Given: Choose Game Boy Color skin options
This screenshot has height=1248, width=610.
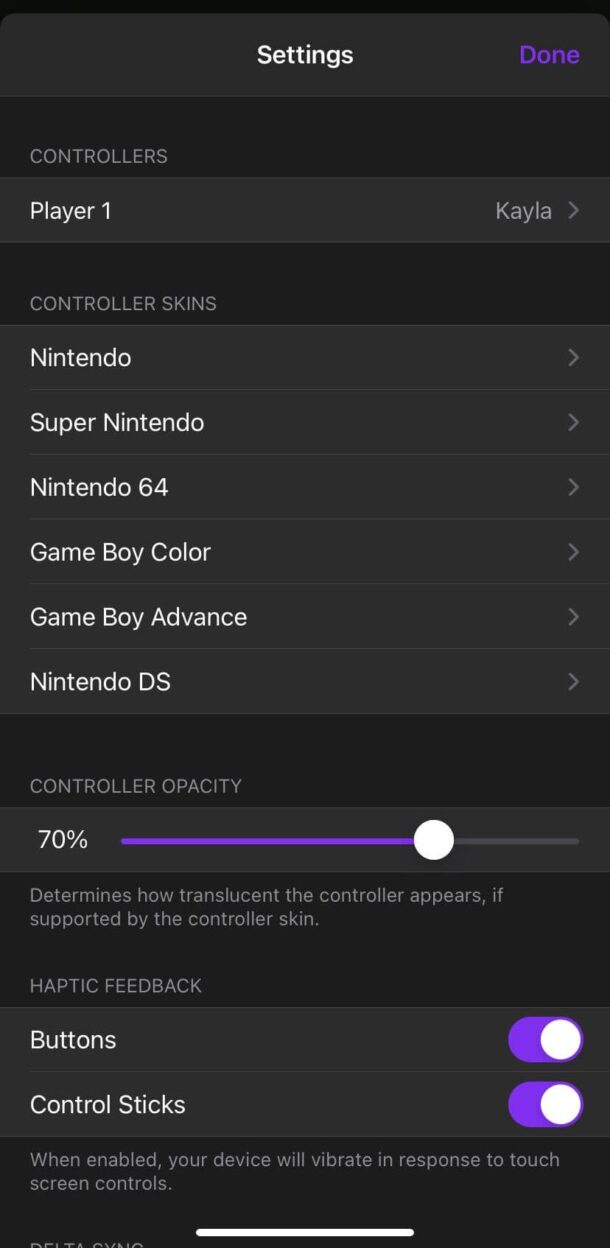Looking at the screenshot, I should [x=304, y=552].
